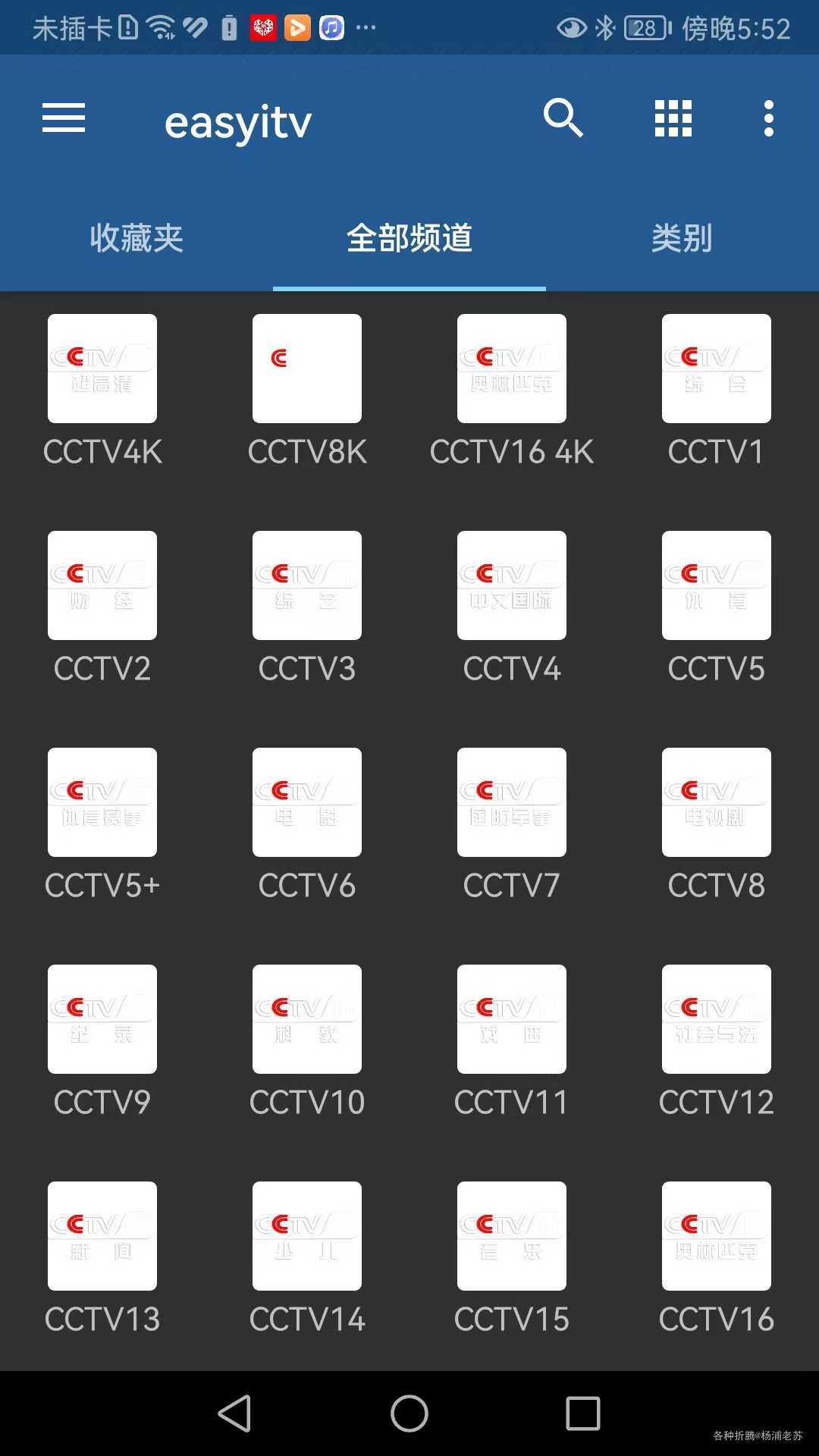Open the CCTV1 channel
819x1456 pixels.
click(716, 368)
